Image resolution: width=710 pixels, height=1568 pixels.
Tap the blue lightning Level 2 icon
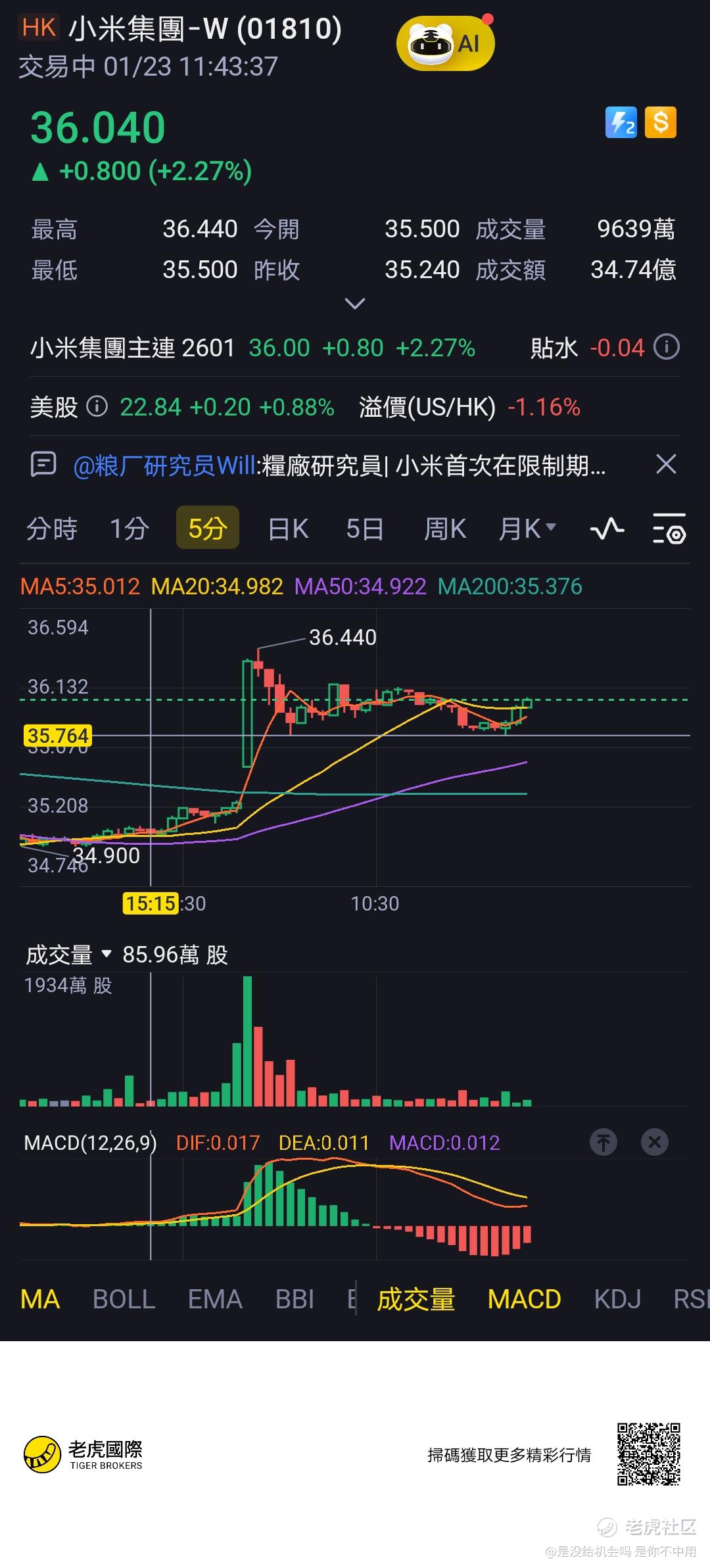[621, 122]
